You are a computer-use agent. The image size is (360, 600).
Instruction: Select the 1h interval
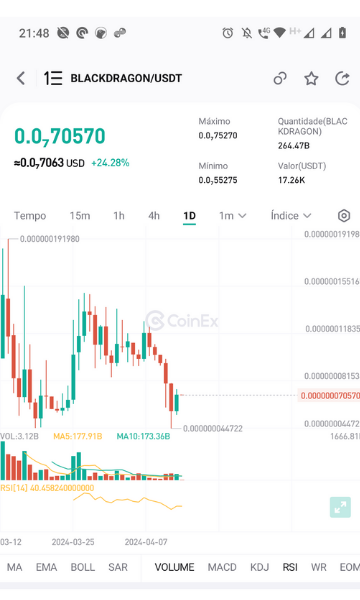(x=119, y=216)
